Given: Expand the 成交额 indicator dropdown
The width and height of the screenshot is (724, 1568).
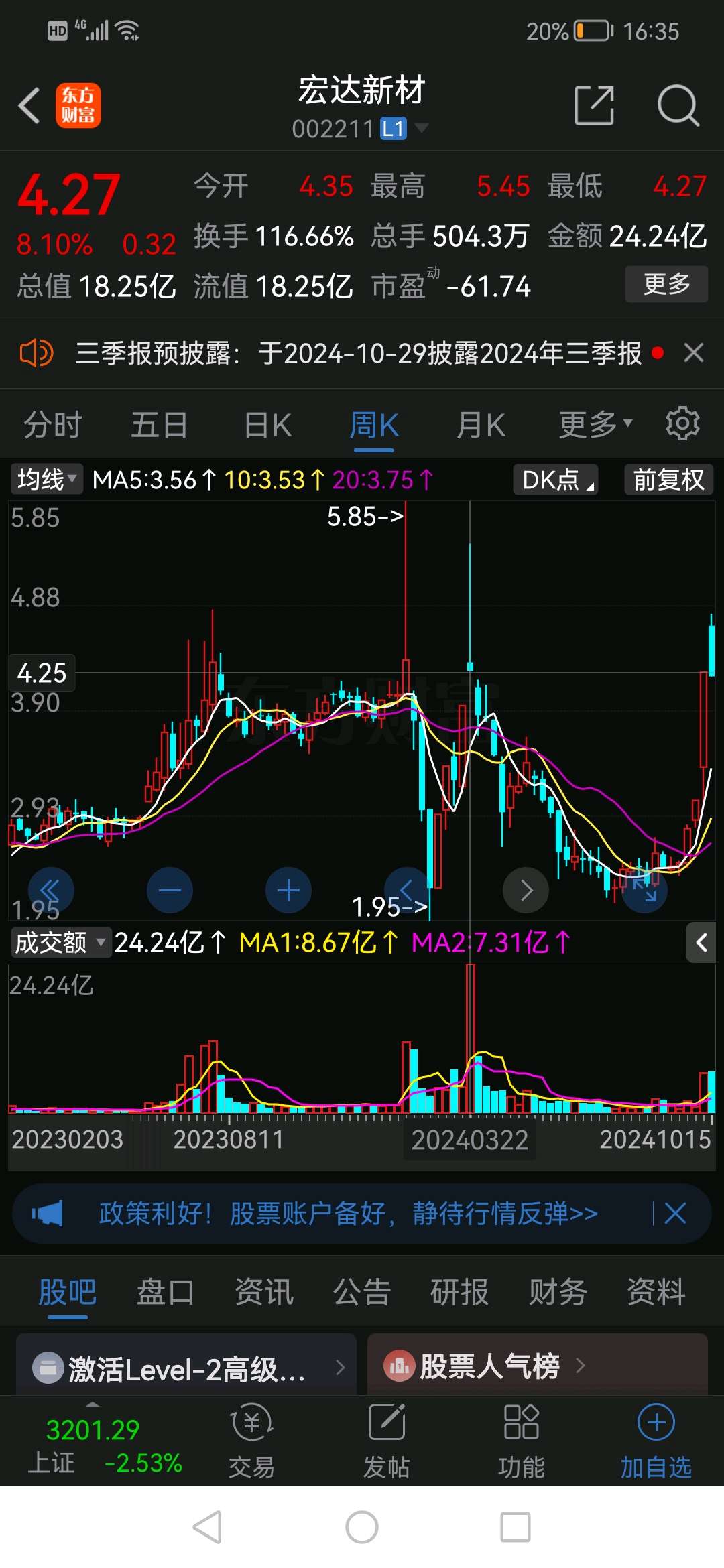Looking at the screenshot, I should point(60,943).
